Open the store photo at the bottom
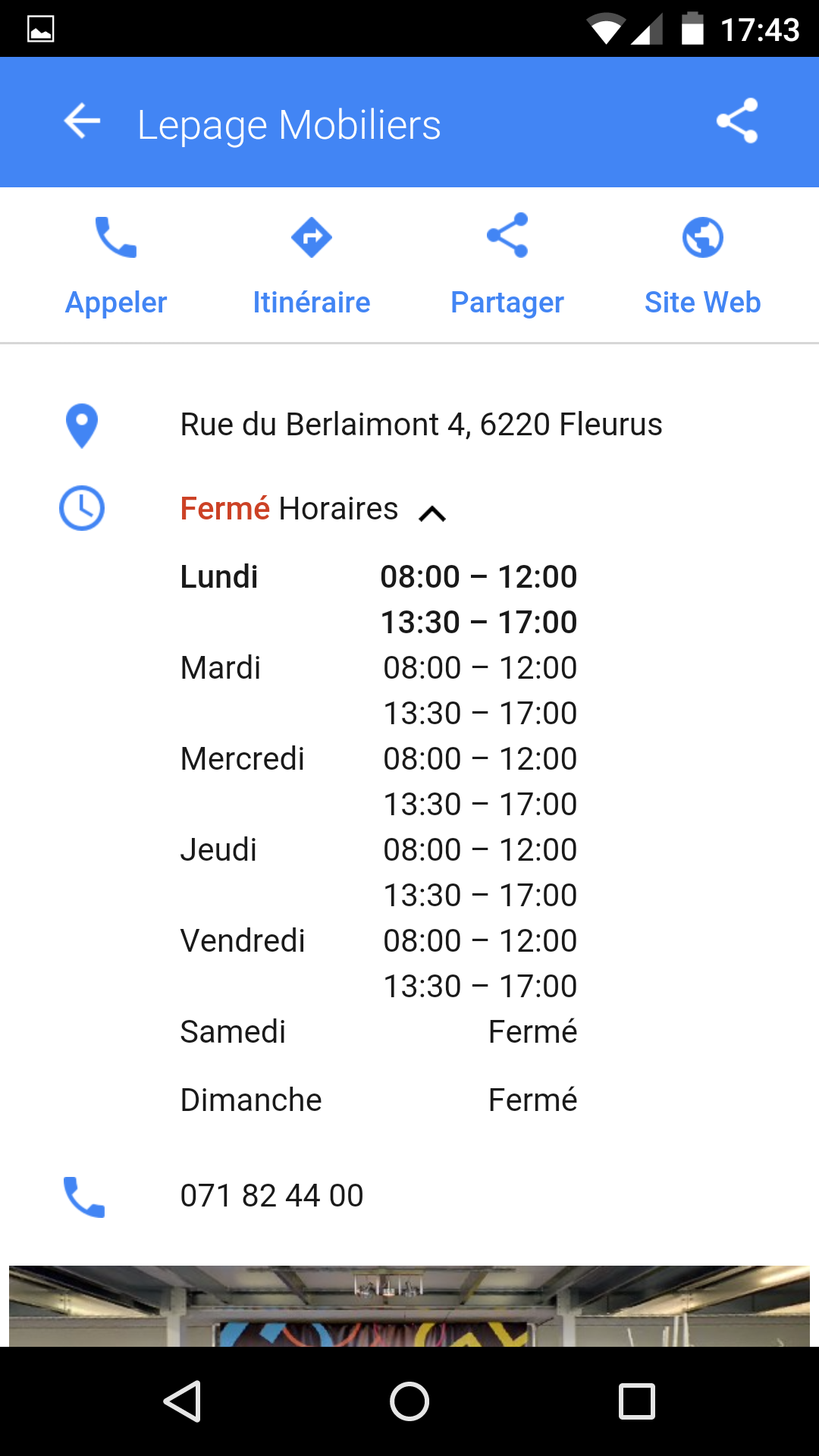 pyautogui.click(x=409, y=1306)
